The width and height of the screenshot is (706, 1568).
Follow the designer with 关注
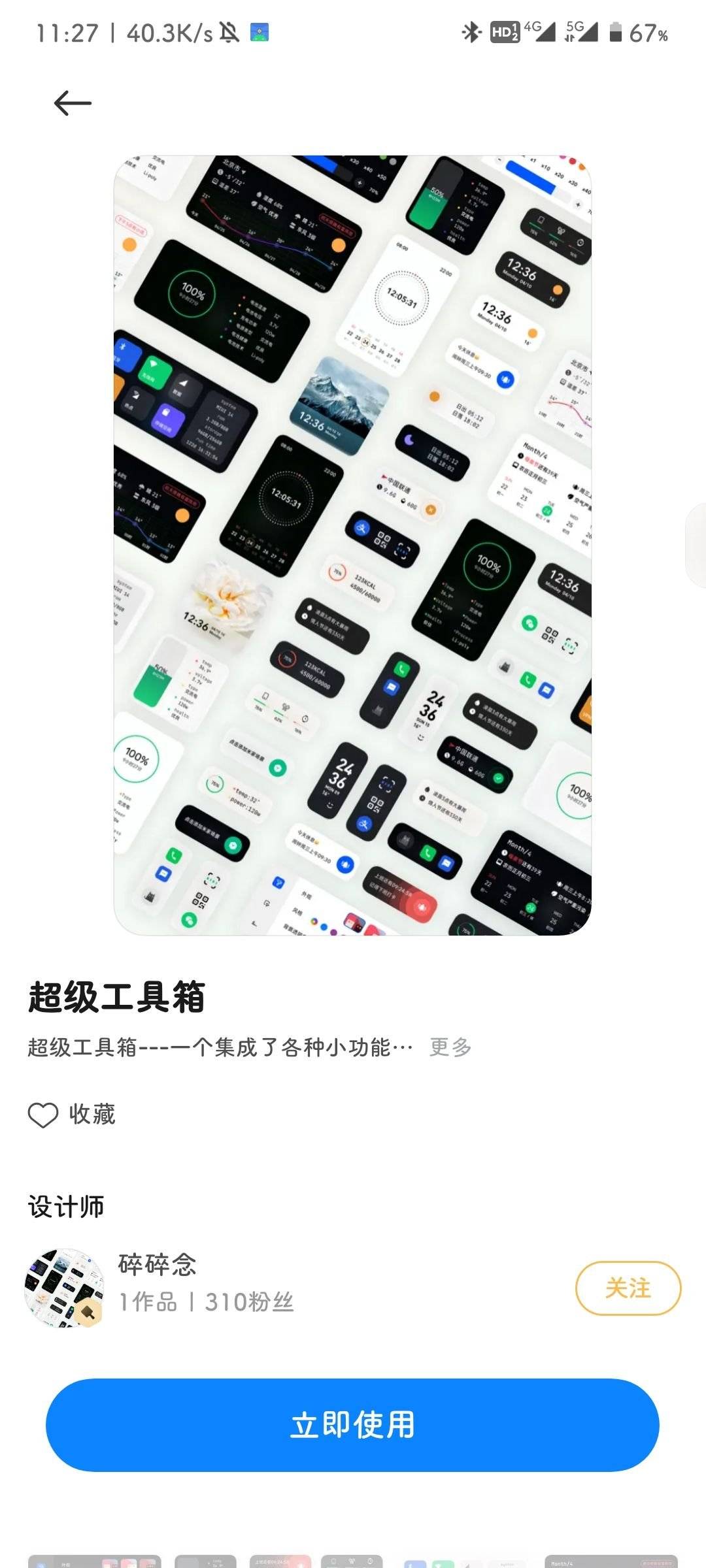(628, 1288)
